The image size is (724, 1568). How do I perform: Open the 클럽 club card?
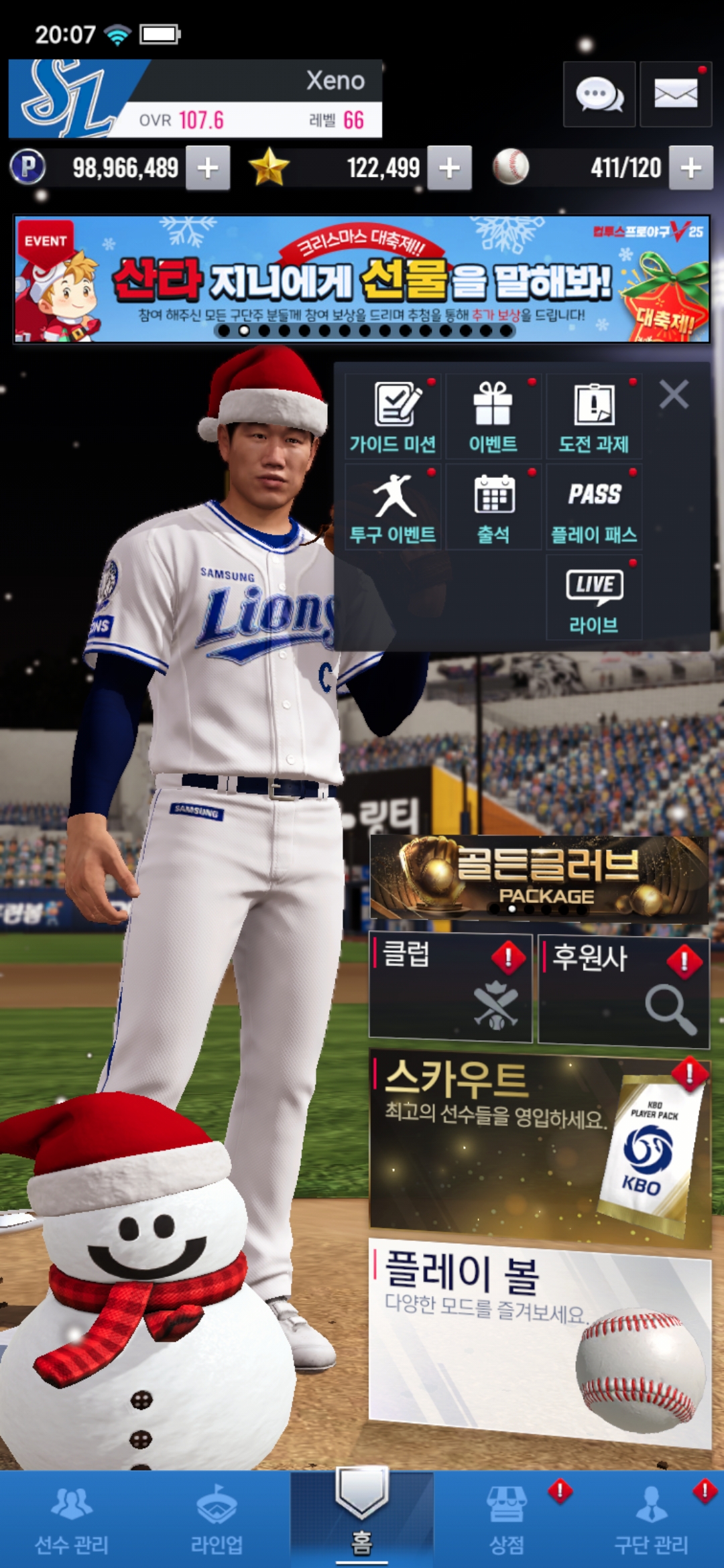450,988
